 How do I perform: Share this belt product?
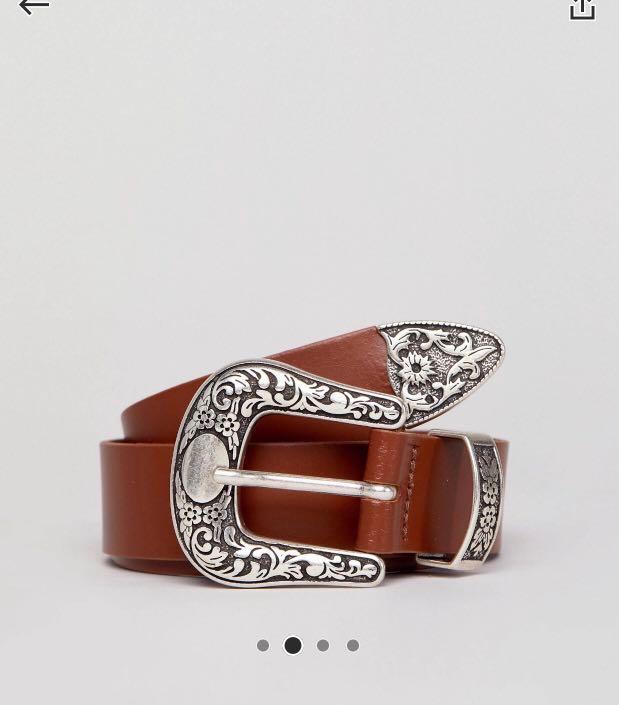(x=582, y=8)
